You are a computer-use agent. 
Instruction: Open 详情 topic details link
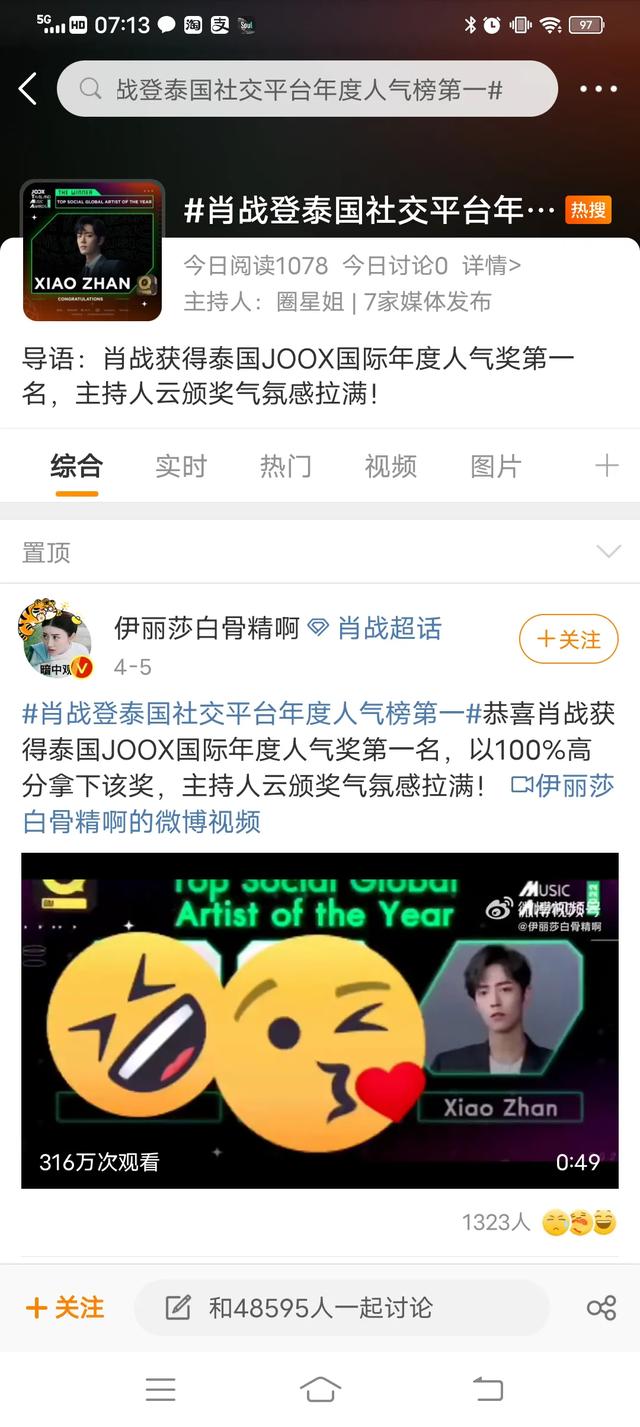click(x=491, y=265)
